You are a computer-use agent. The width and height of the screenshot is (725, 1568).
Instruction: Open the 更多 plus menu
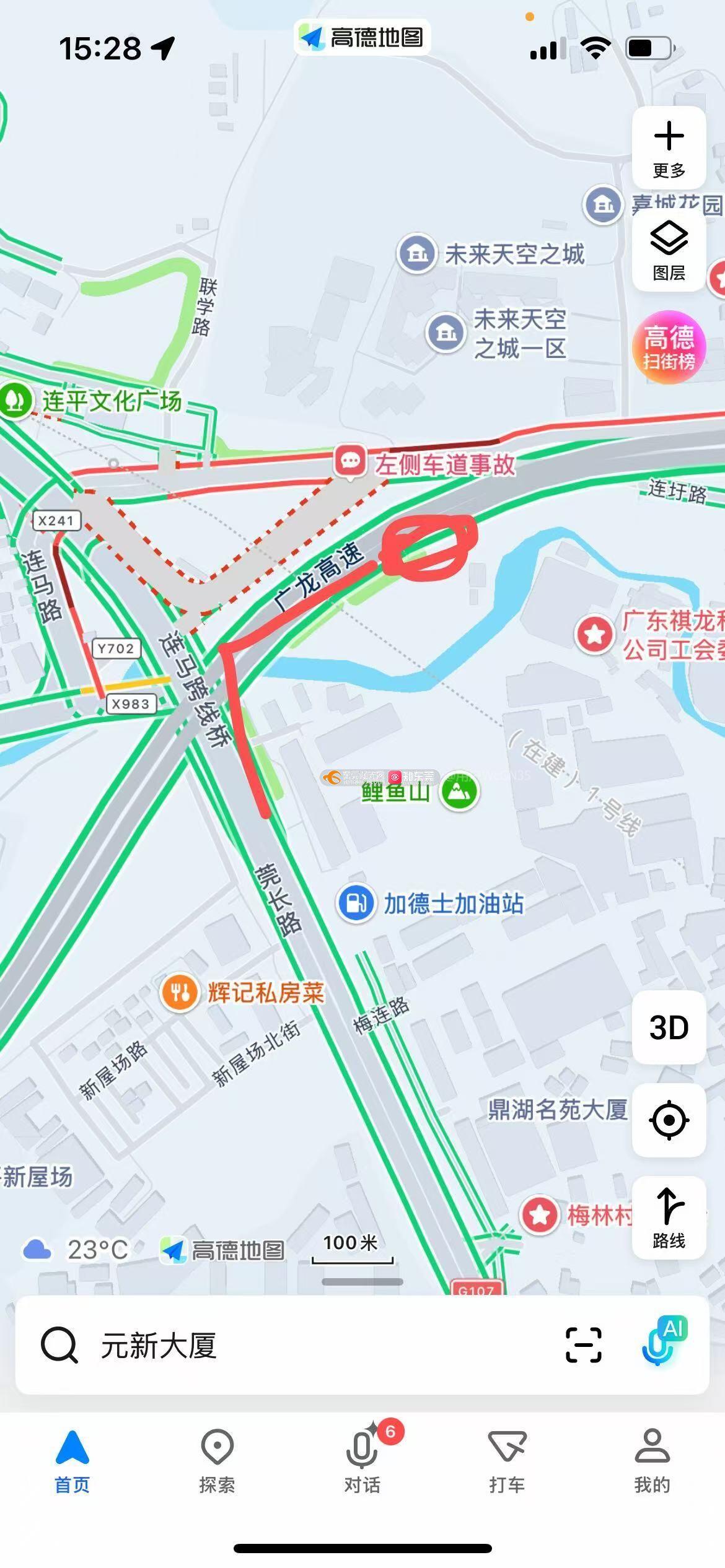[x=669, y=147]
